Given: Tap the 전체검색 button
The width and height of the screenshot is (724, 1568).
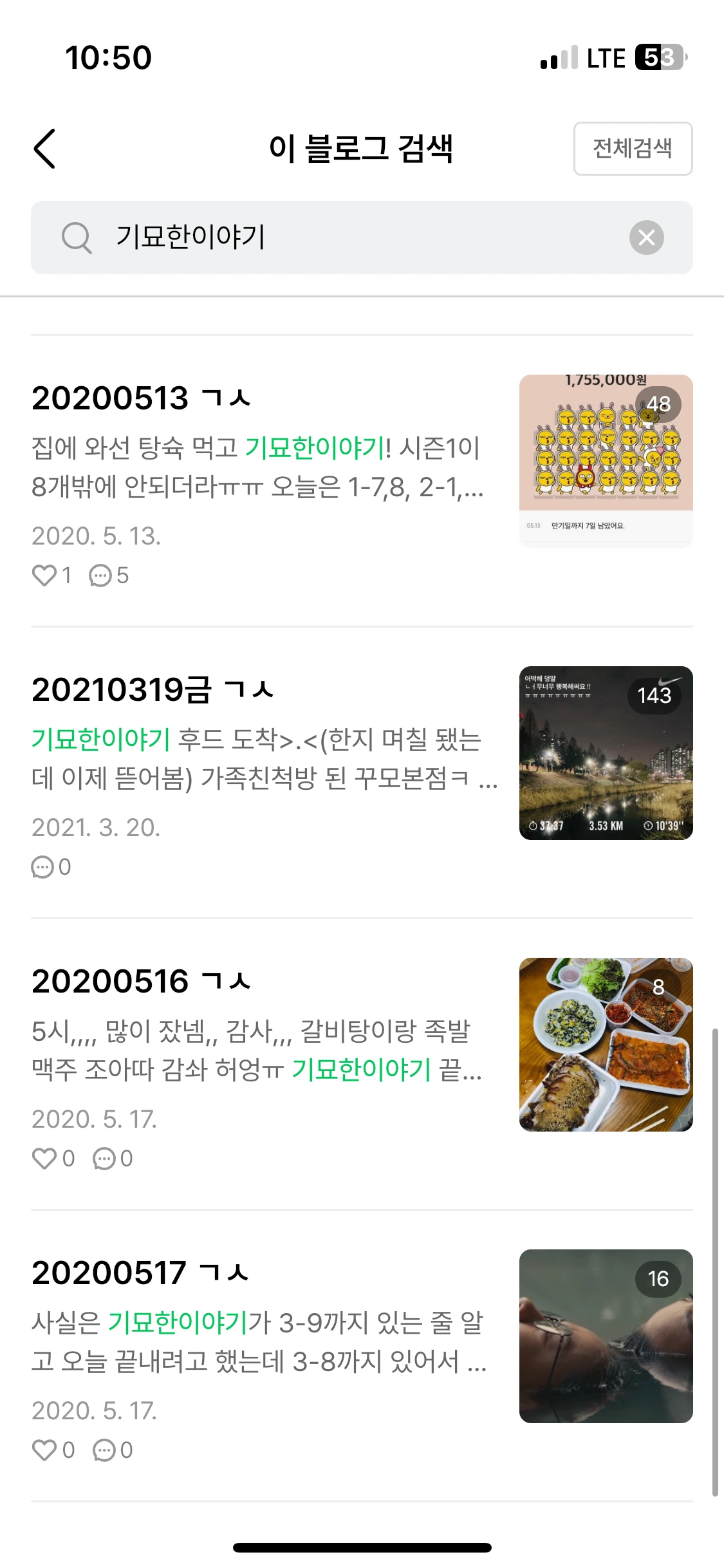Looking at the screenshot, I should click(632, 149).
